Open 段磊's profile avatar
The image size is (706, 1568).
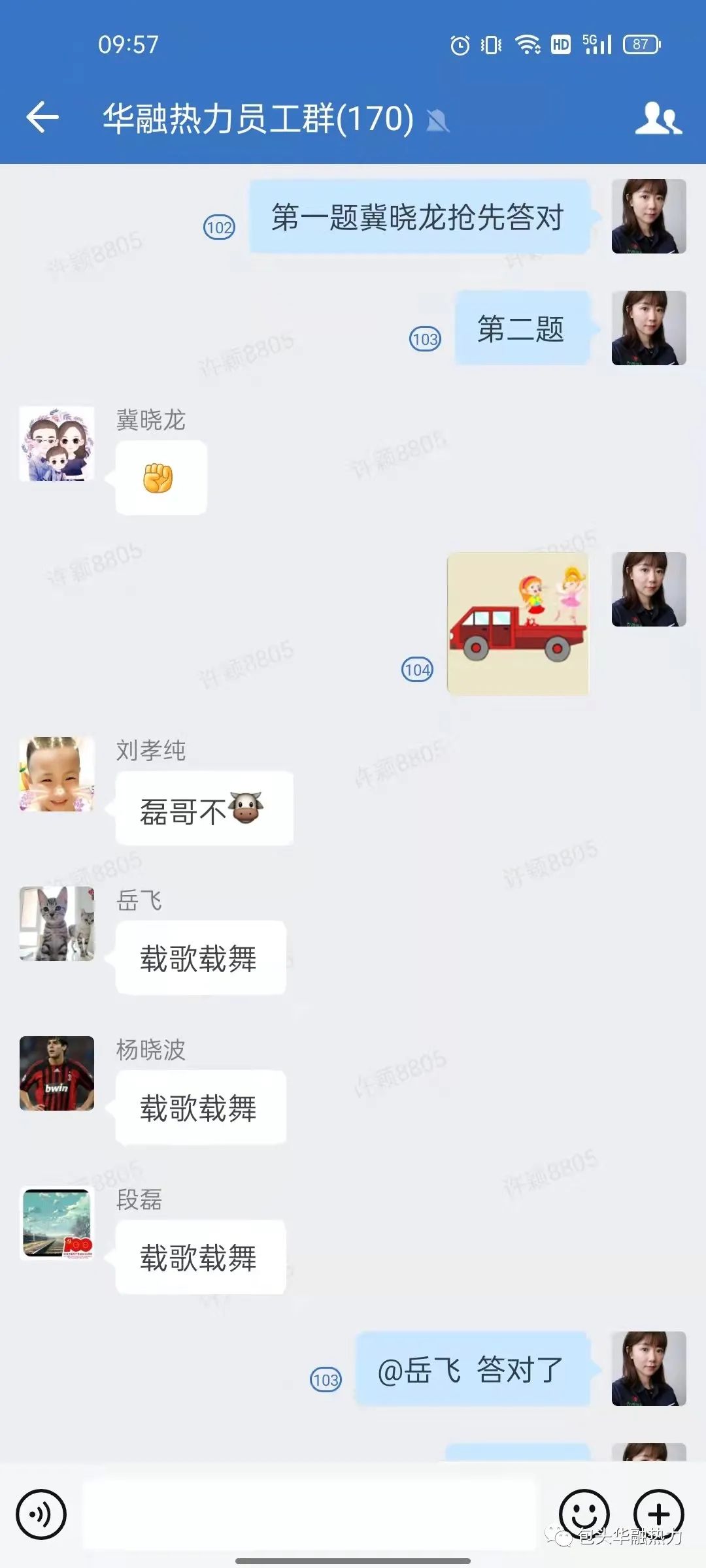click(57, 1222)
